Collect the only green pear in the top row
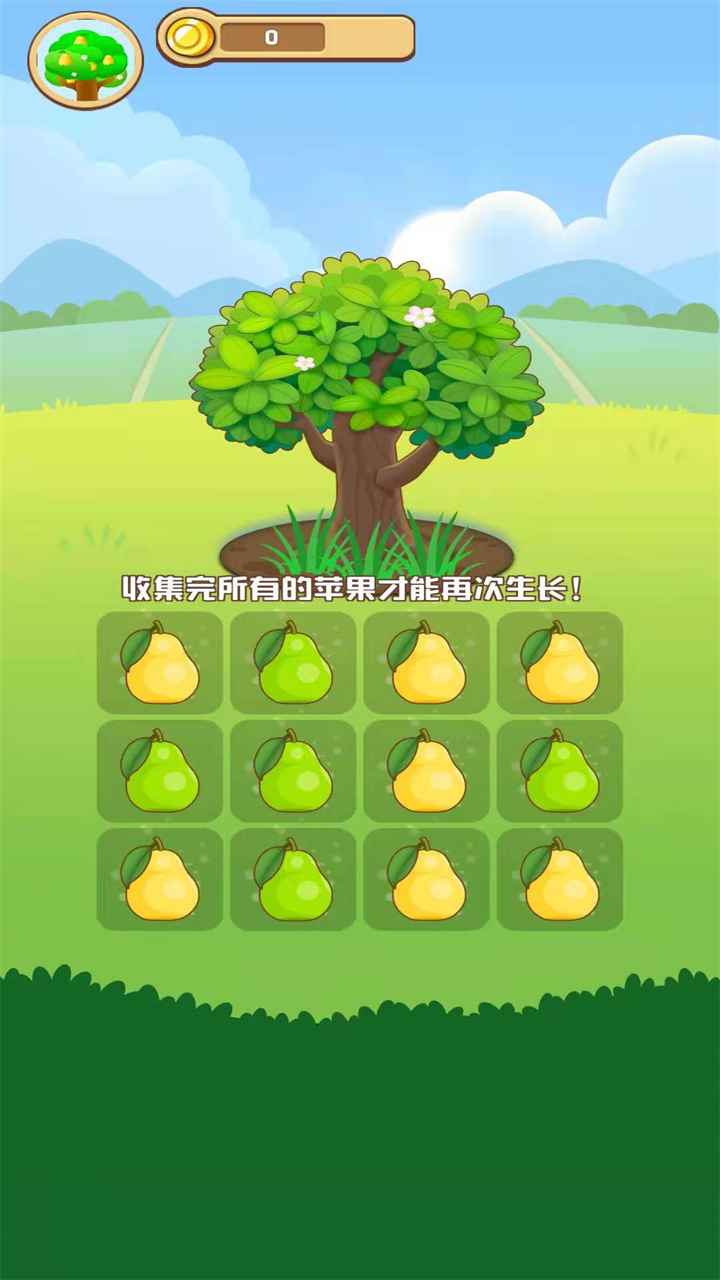 [293, 663]
